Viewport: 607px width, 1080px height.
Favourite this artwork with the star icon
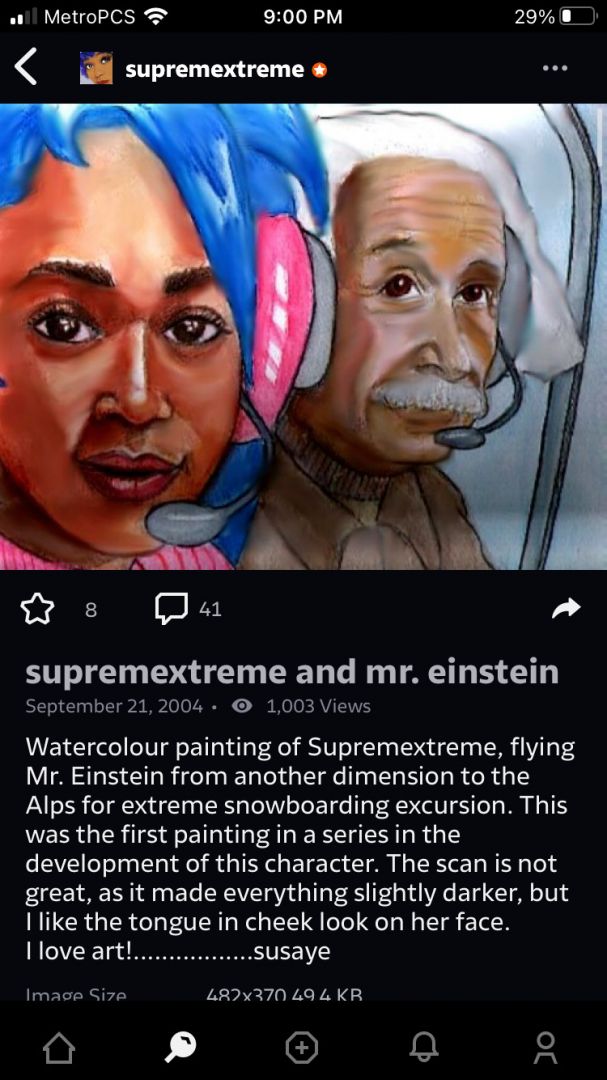38,608
